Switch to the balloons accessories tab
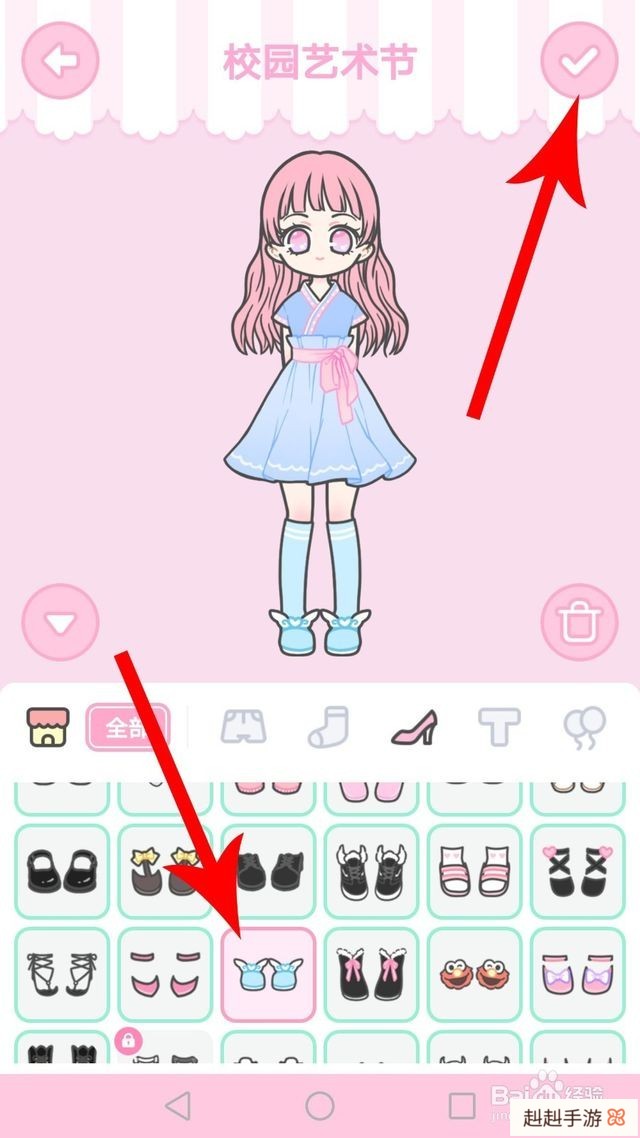 coord(583,728)
